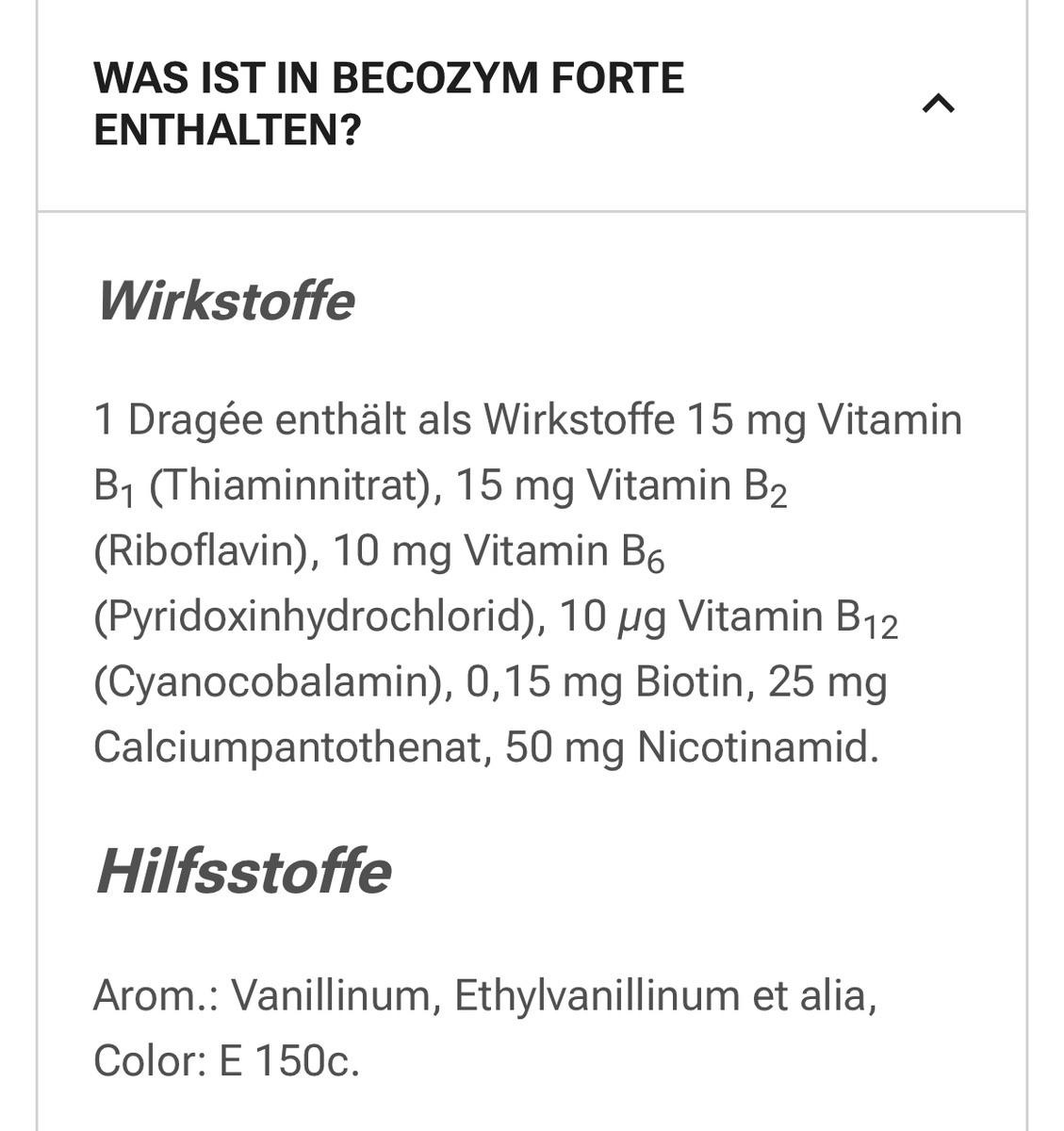
Task: Collapse the 'Was ist in Becozym forte enthalten?' section
Action: [x=938, y=104]
